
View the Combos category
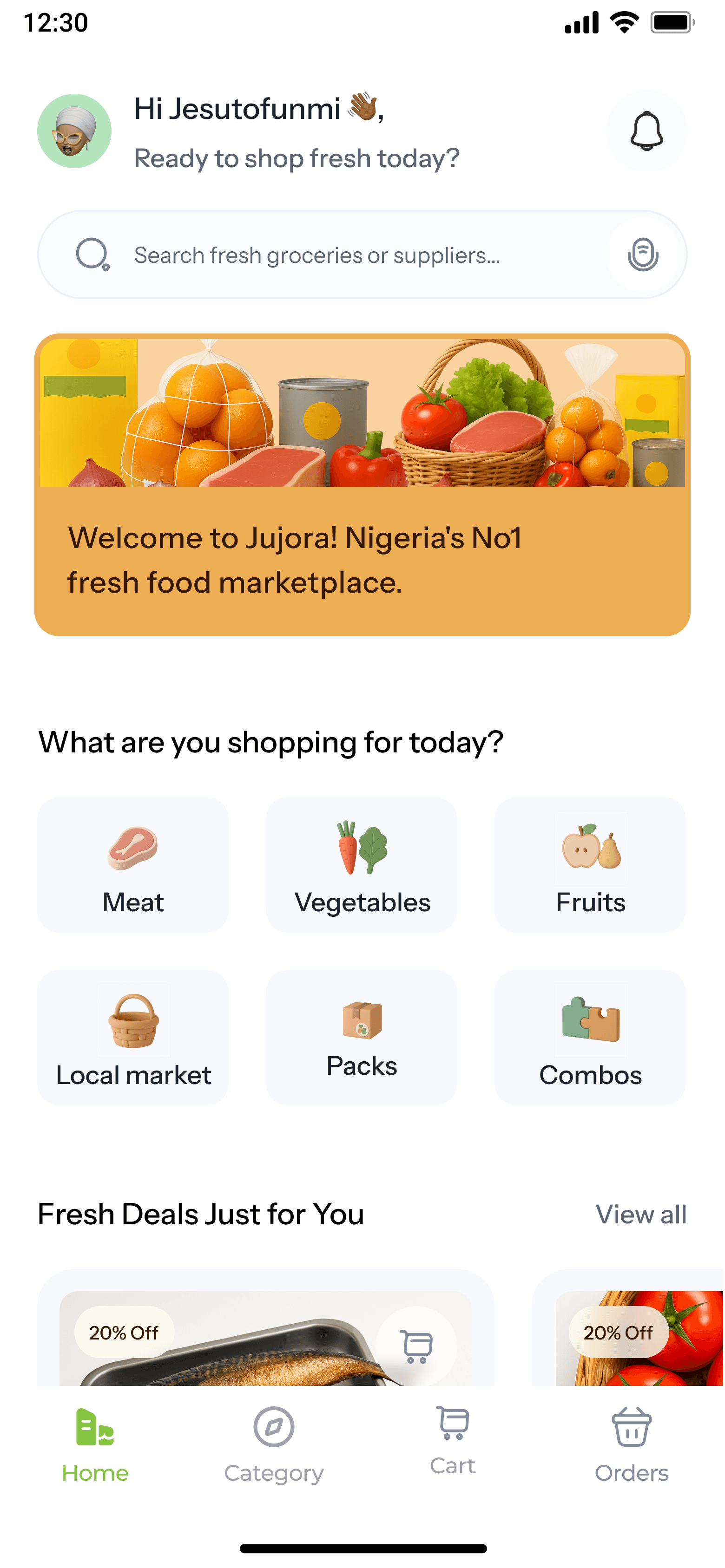[590, 1037]
